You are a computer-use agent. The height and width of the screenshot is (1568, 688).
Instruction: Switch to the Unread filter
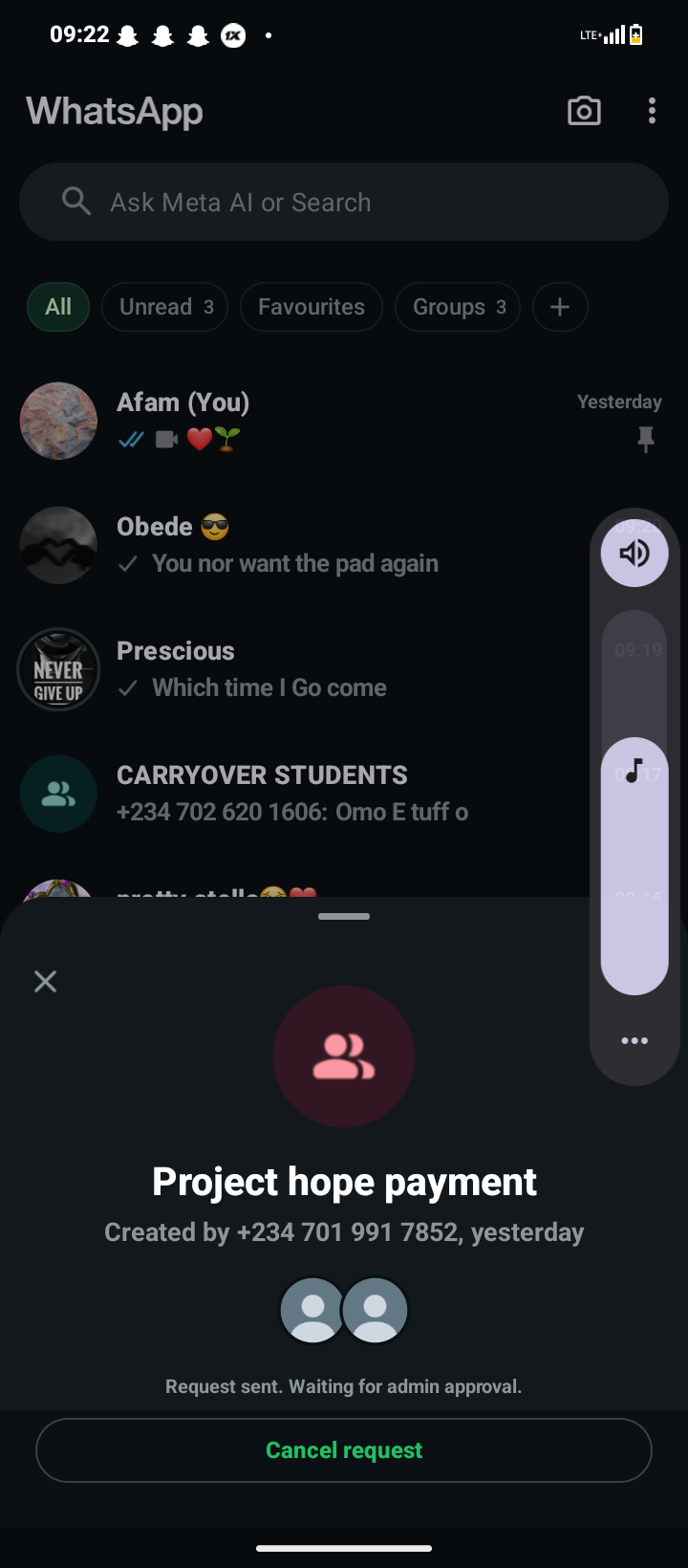(x=164, y=307)
